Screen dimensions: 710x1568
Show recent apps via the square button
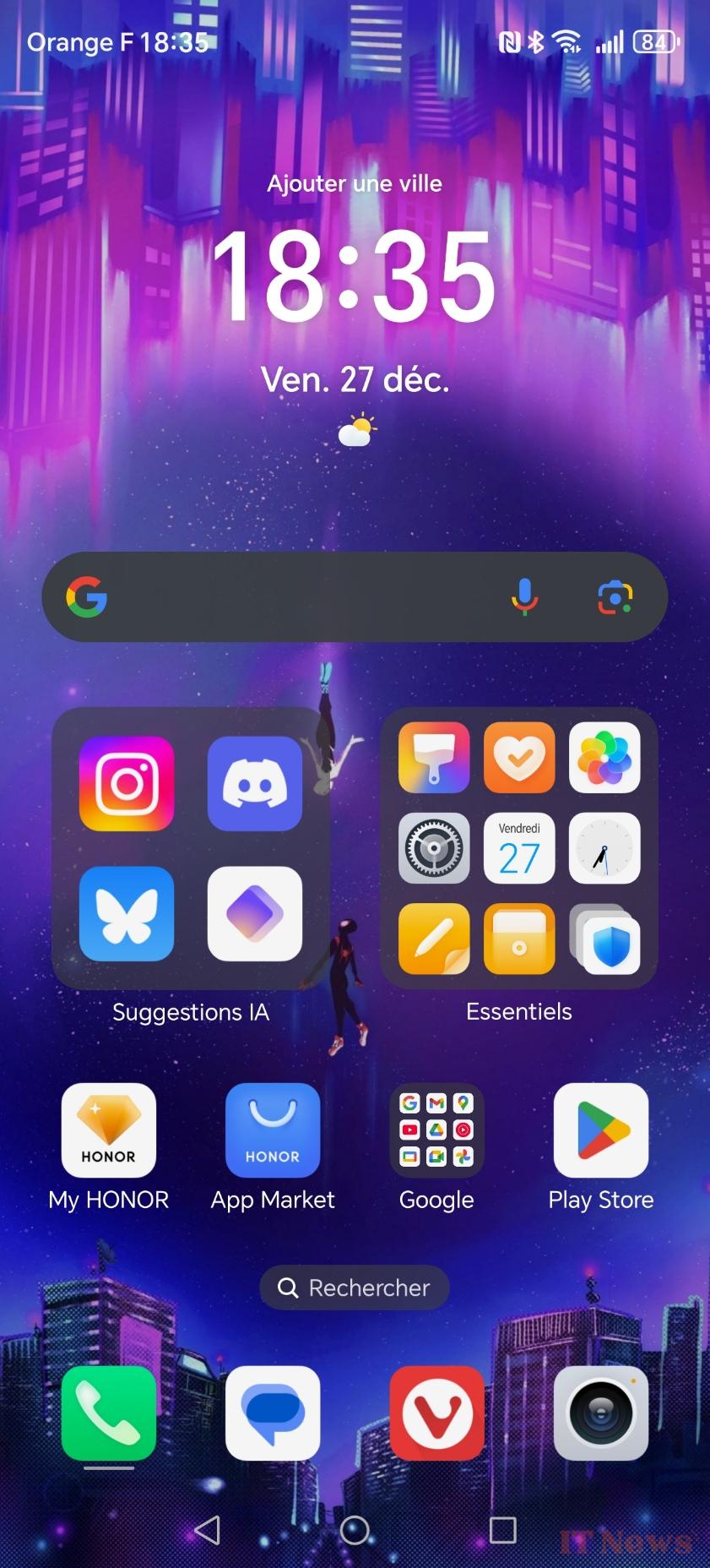pyautogui.click(x=502, y=1530)
